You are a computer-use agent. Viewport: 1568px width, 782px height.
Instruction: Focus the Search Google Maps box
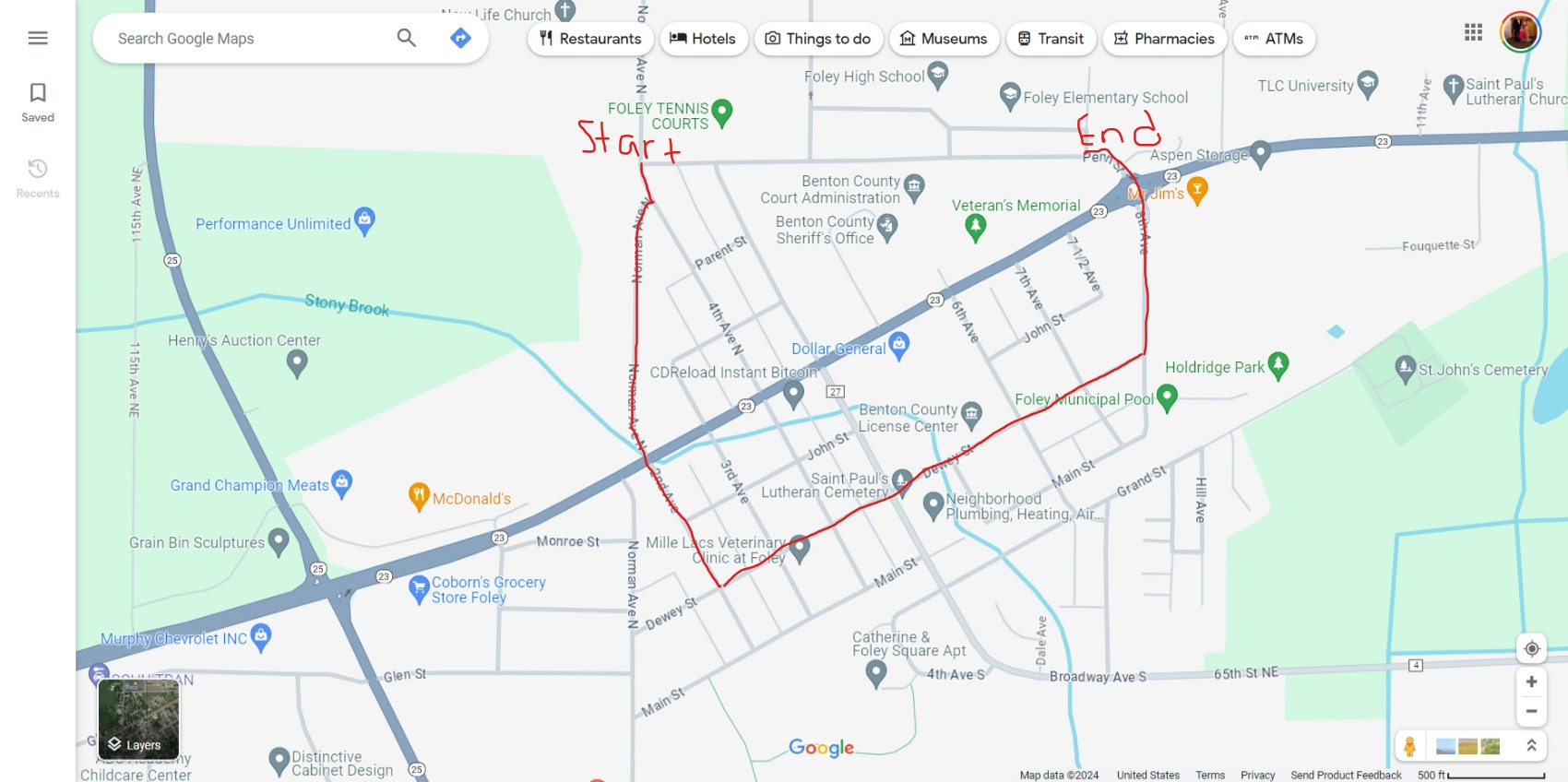244,39
